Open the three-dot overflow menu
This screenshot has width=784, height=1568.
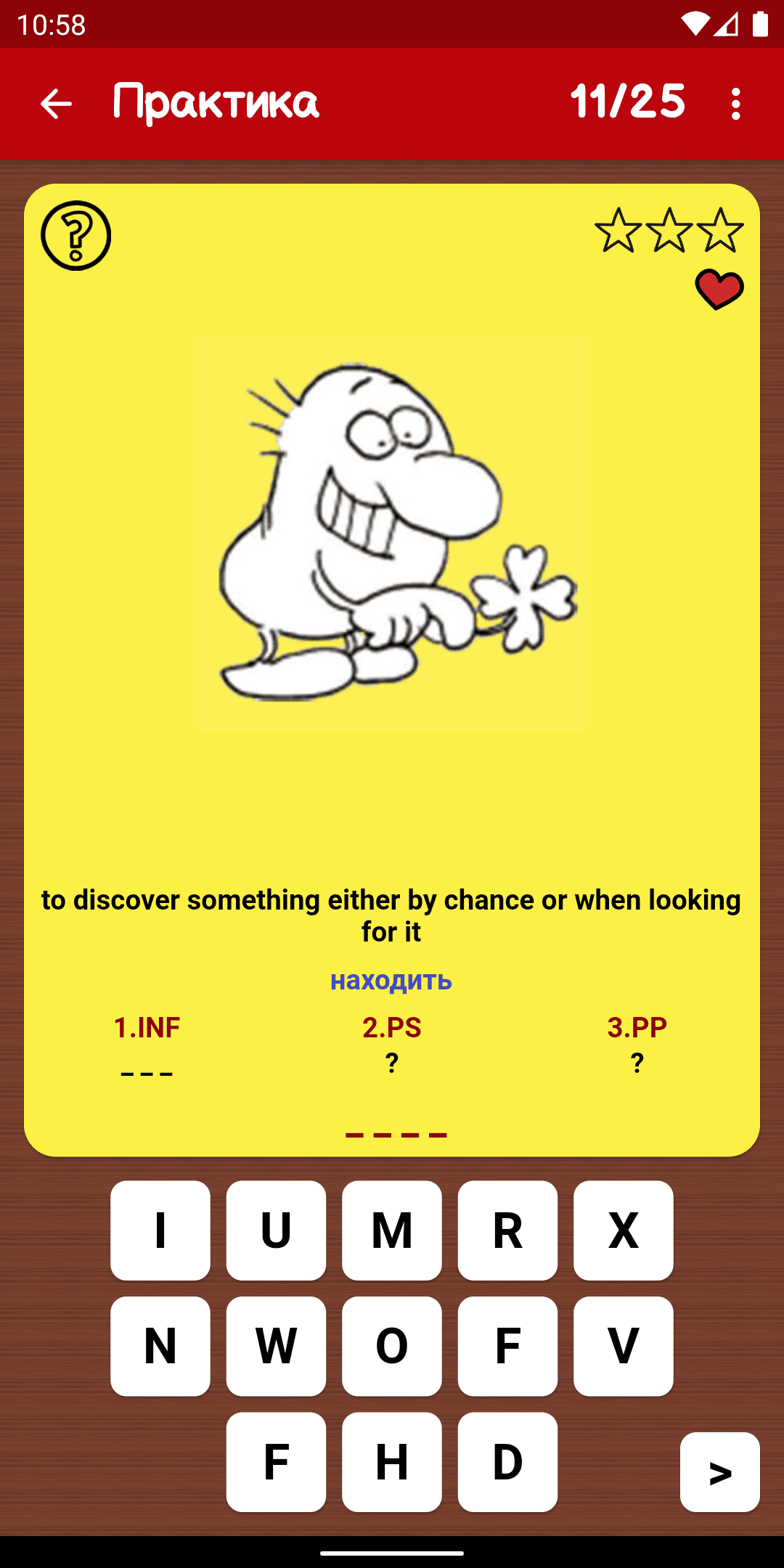[736, 104]
